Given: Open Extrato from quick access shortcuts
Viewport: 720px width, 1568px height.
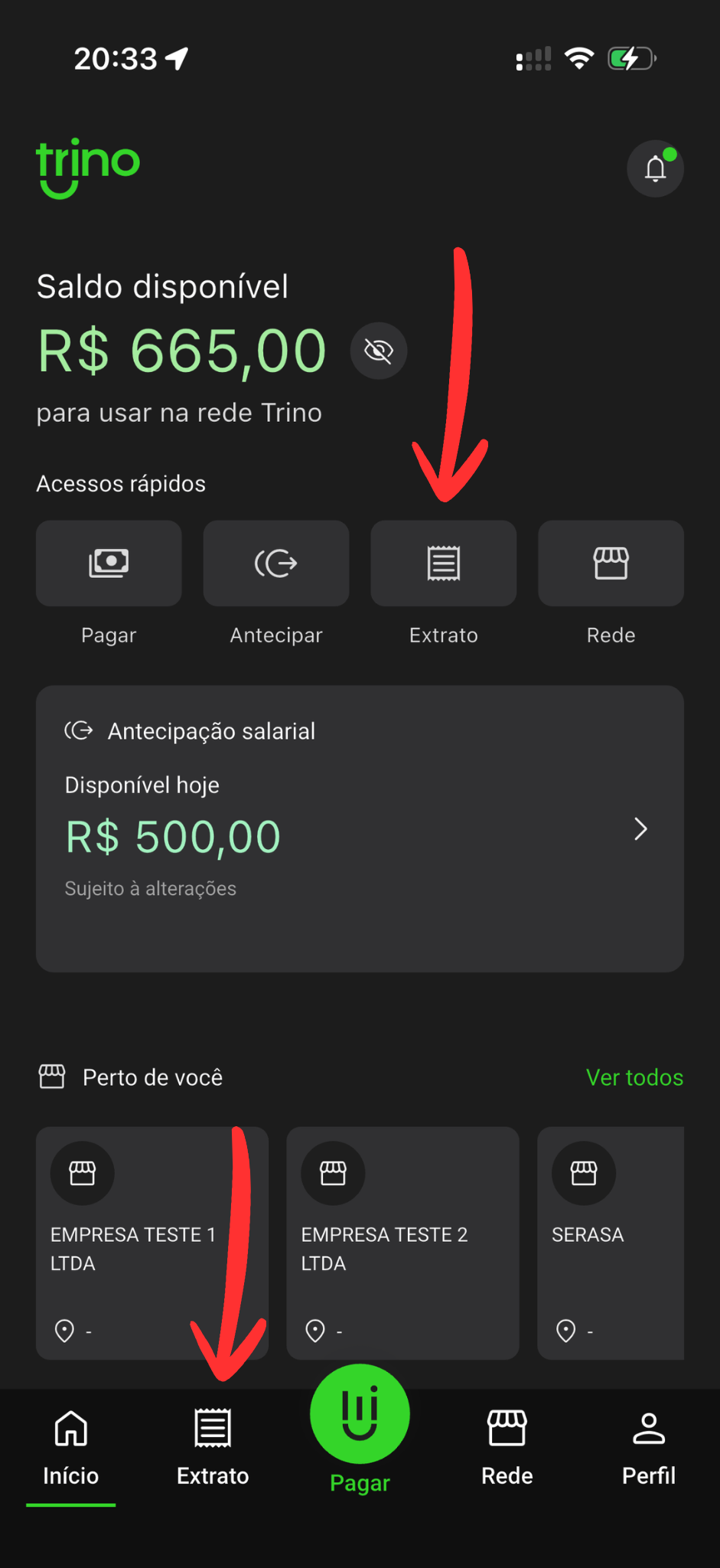Looking at the screenshot, I should point(443,563).
